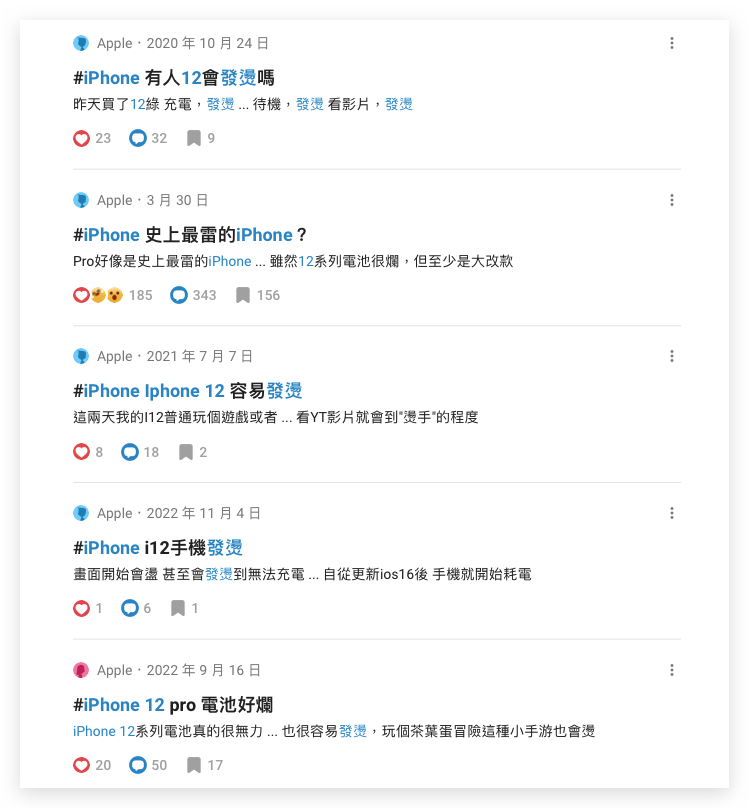This screenshot has height=808, width=749.
Task: Click the heart icon on the i12手機發燙 post
Action: pos(80,608)
